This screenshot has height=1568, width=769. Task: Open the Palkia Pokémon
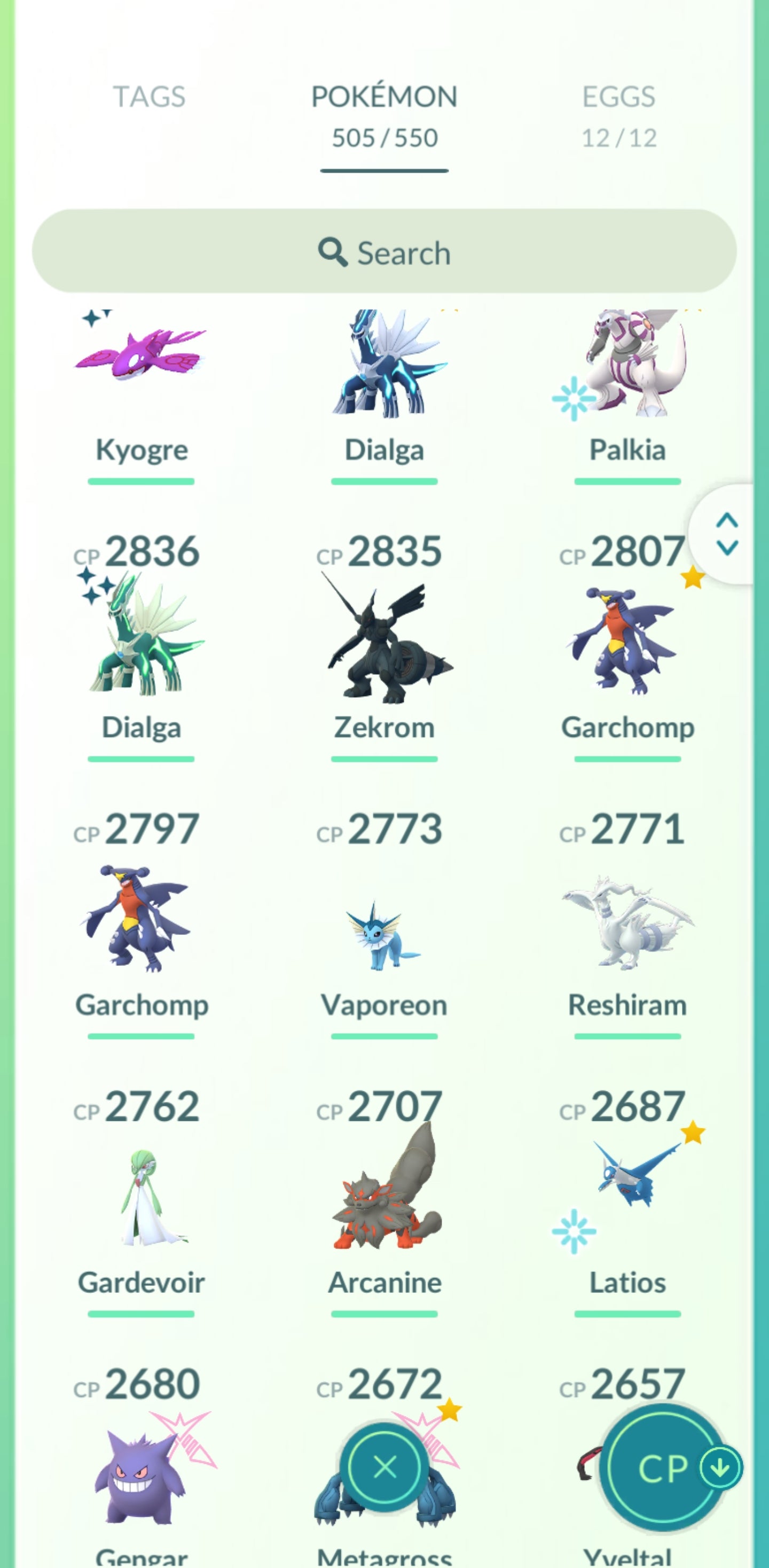pos(626,377)
